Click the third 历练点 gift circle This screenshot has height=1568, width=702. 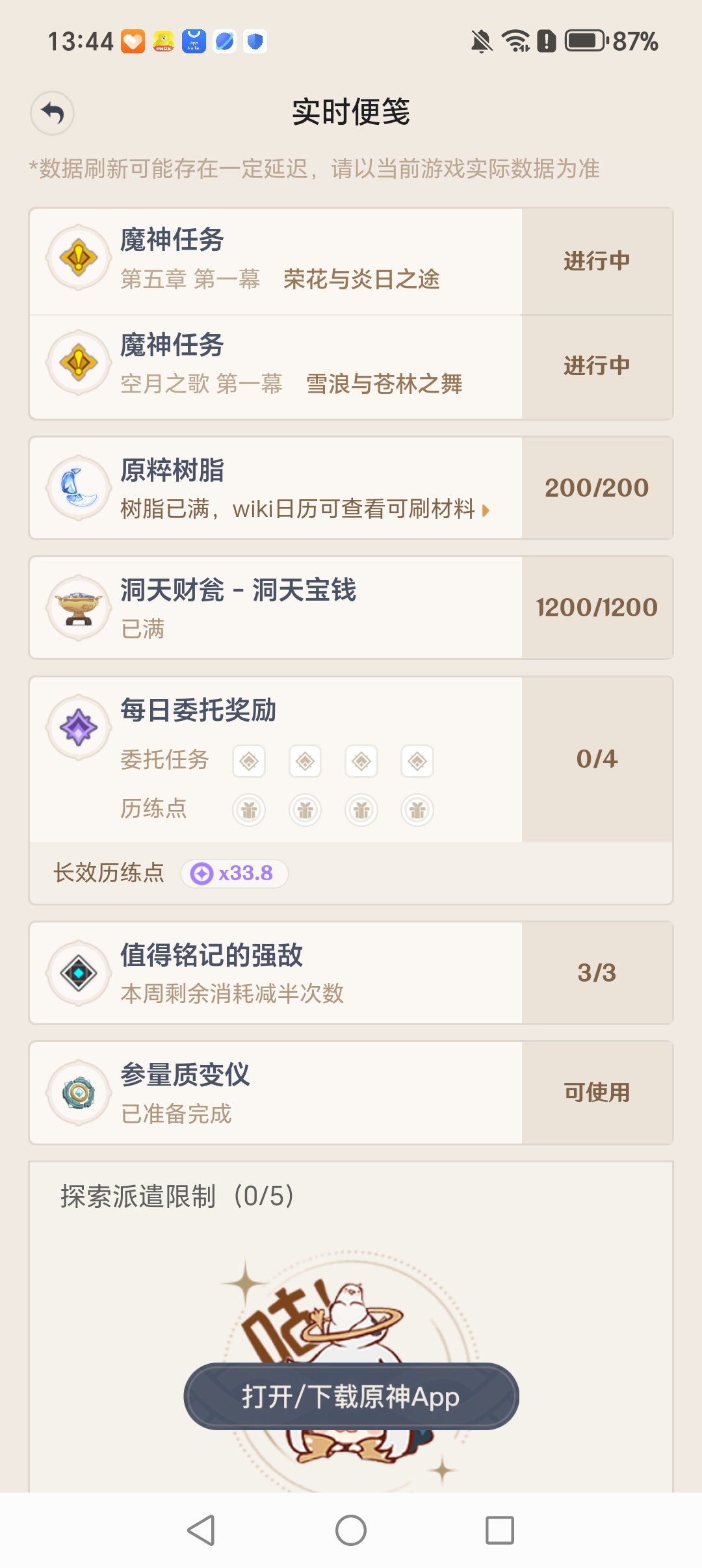pyautogui.click(x=362, y=809)
